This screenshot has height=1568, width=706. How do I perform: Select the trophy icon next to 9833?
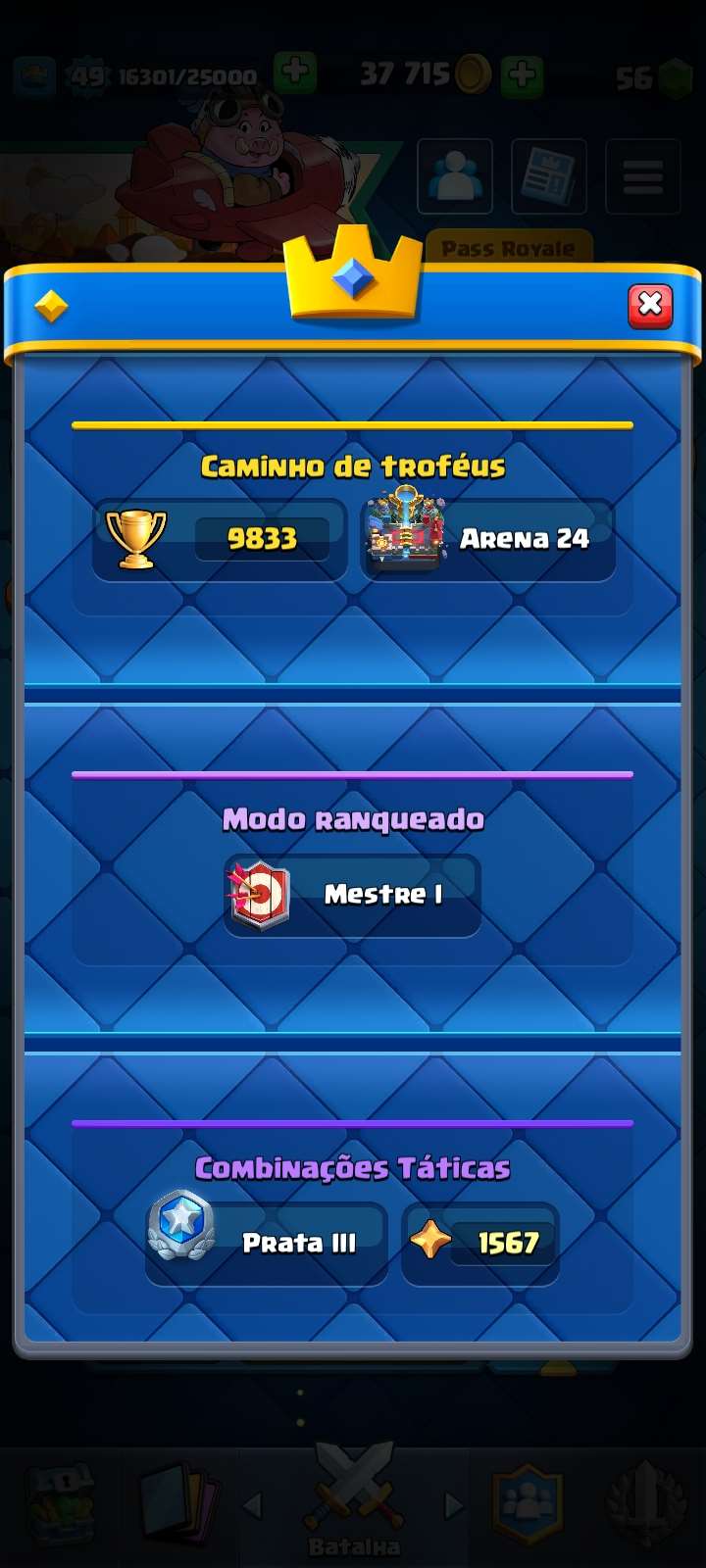coord(137,537)
